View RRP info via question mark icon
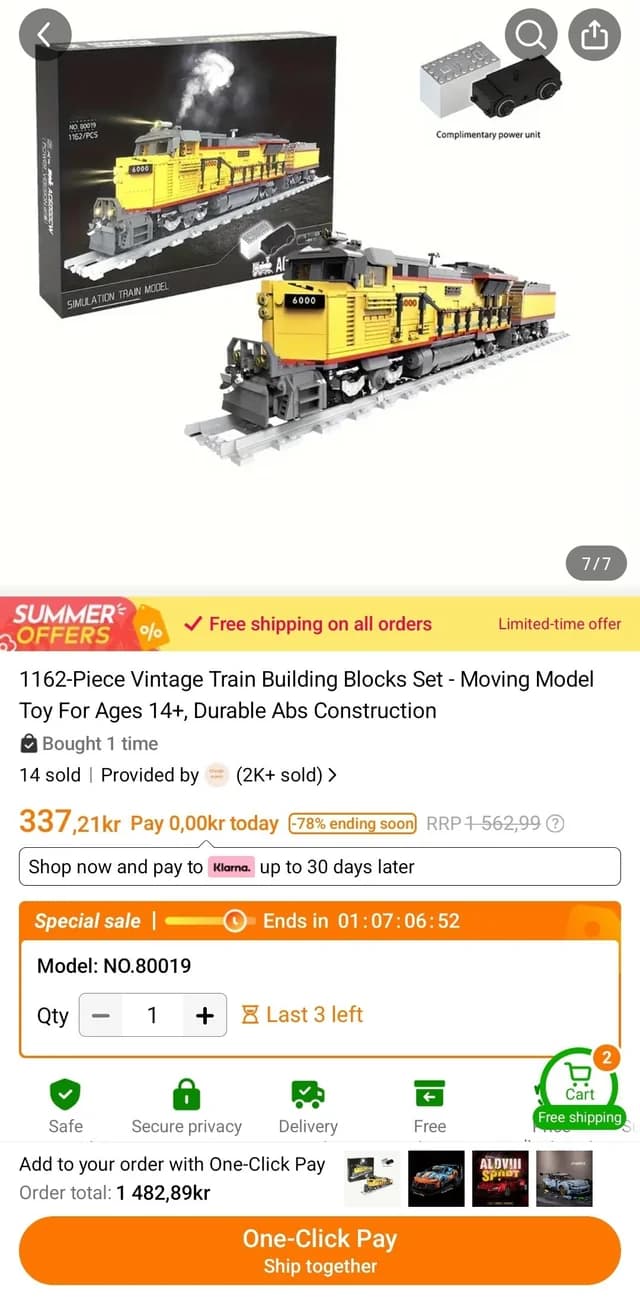640x1304 pixels. coord(556,824)
